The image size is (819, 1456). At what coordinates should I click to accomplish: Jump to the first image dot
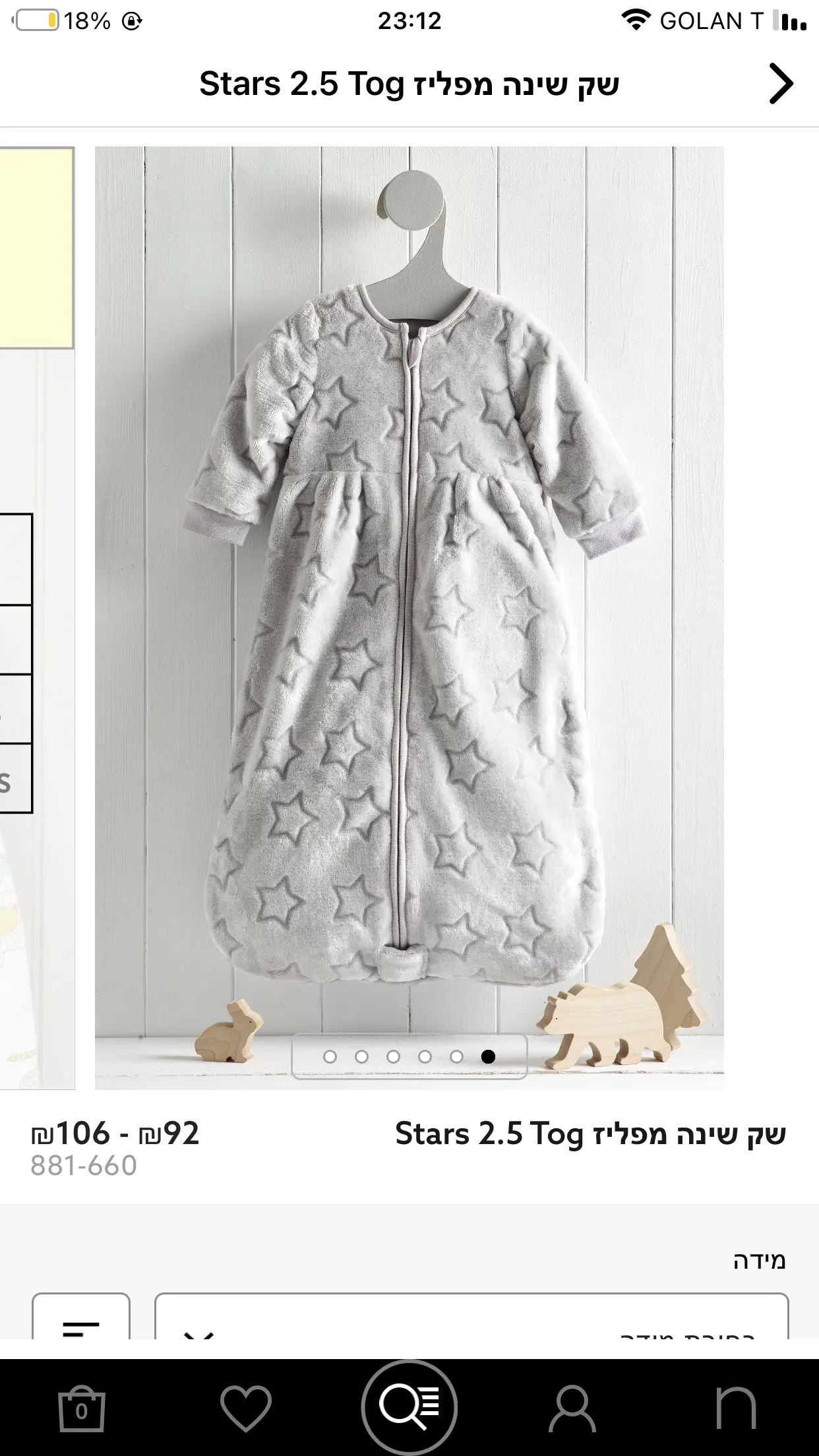[x=330, y=1057]
